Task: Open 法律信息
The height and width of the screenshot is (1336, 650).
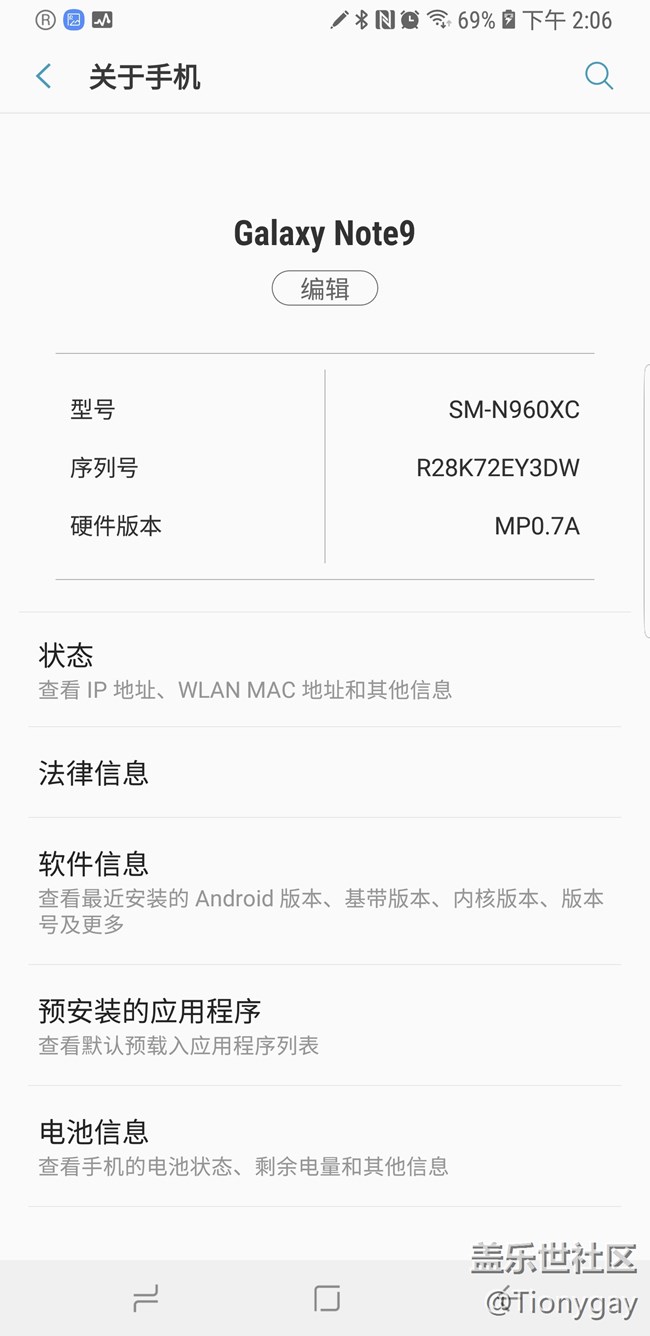Action: point(325,773)
